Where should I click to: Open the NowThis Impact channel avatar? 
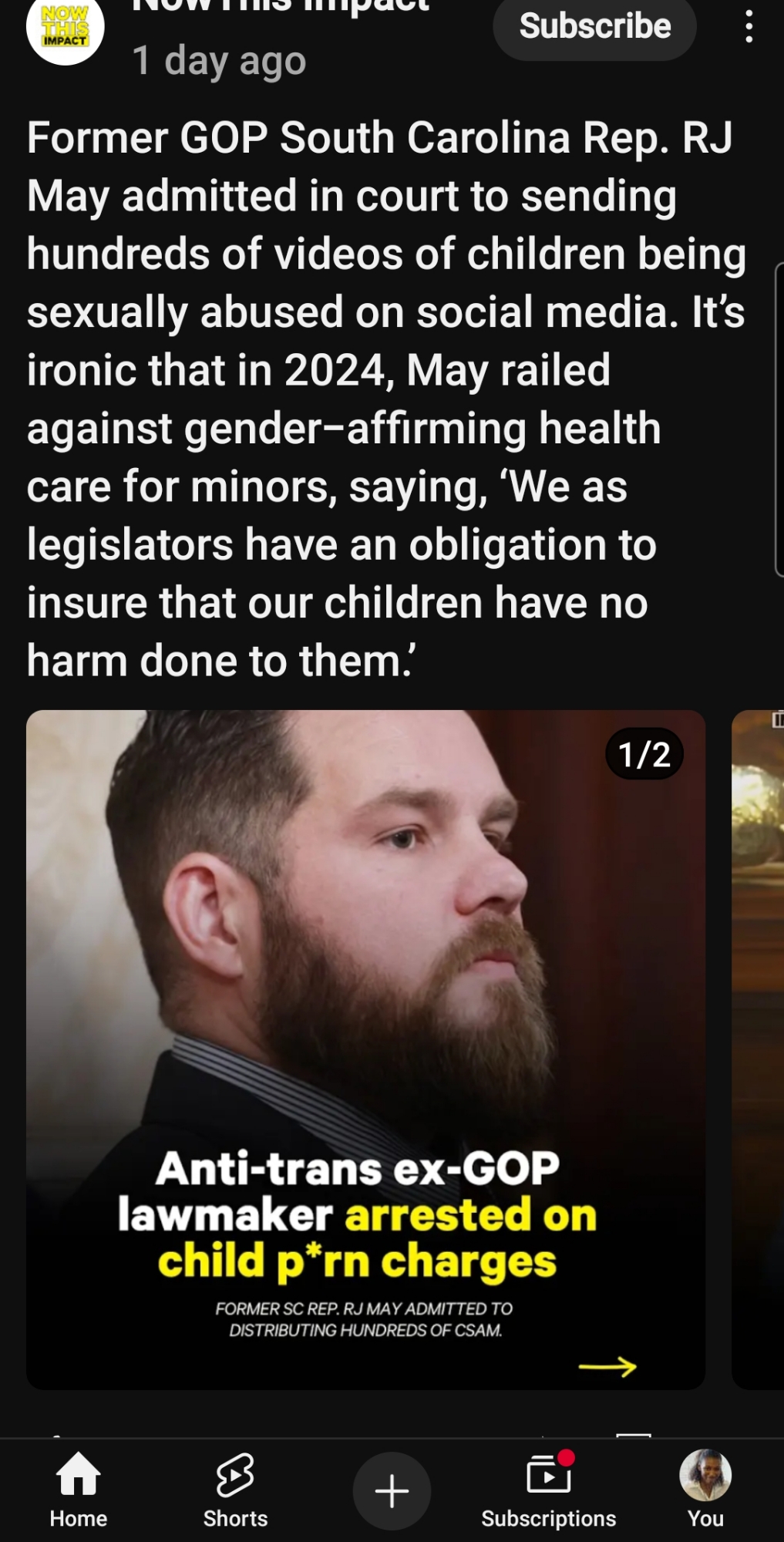coord(65,28)
